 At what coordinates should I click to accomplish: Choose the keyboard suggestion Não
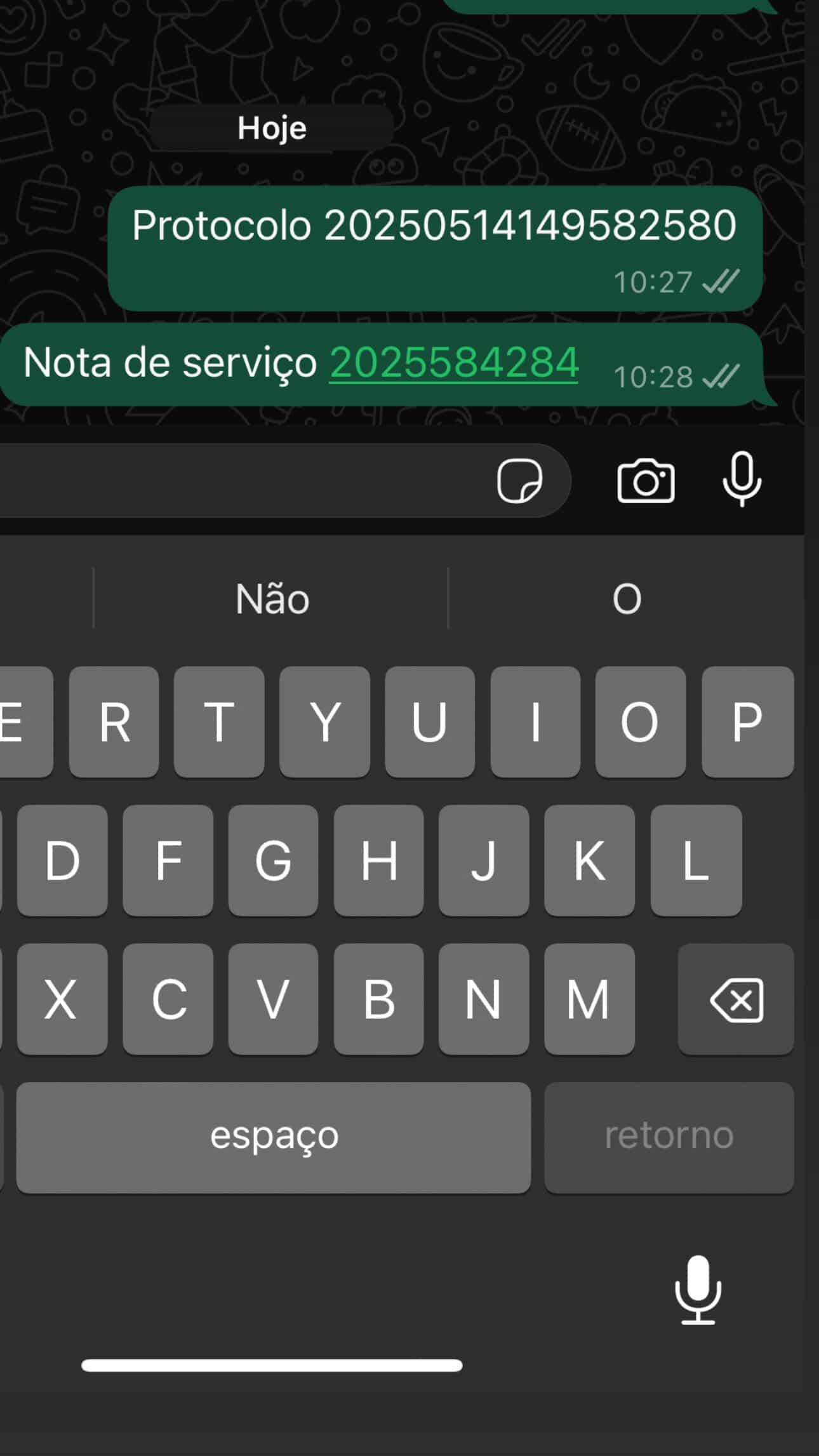[272, 599]
